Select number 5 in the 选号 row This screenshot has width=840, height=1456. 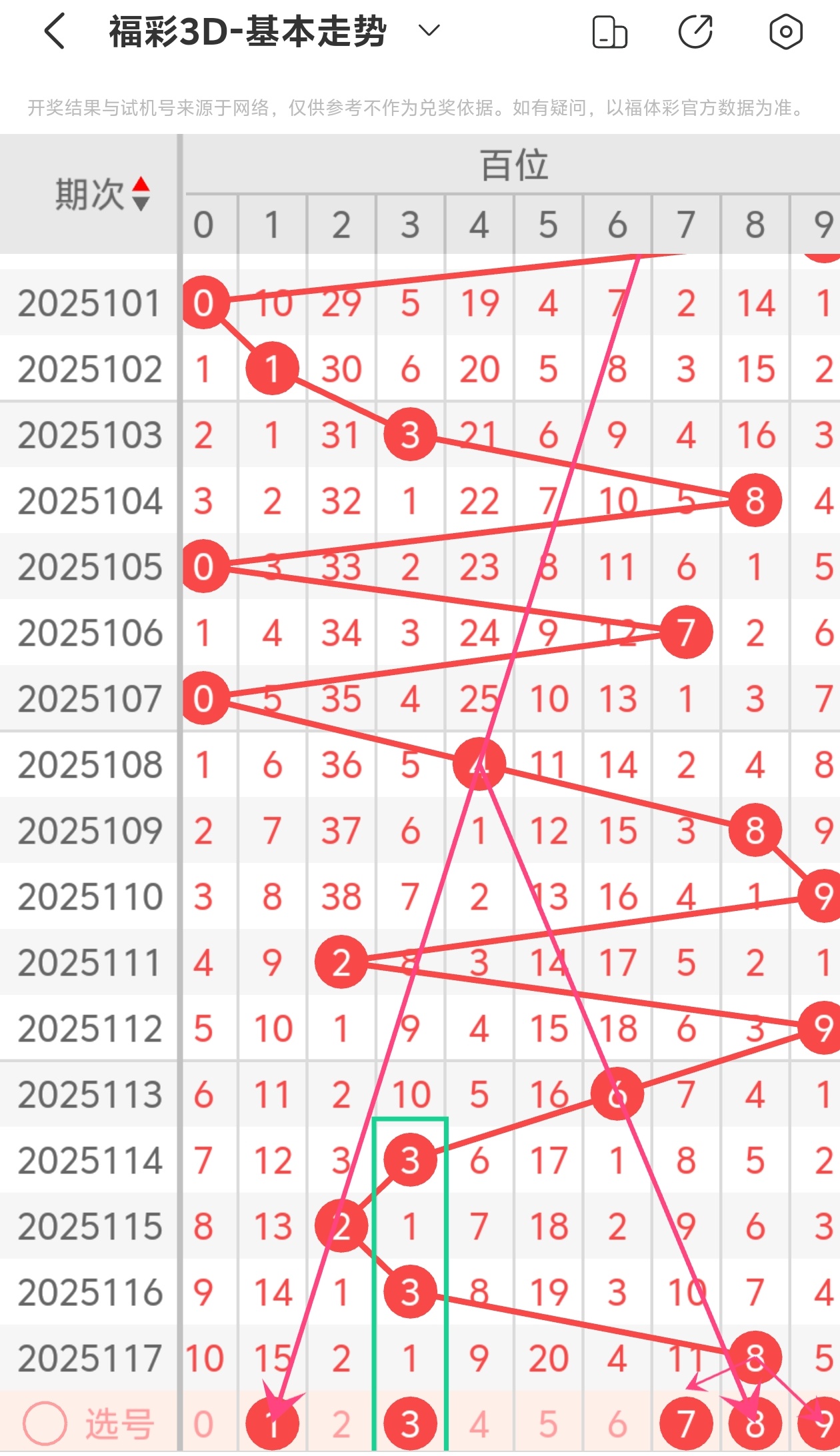548,1424
